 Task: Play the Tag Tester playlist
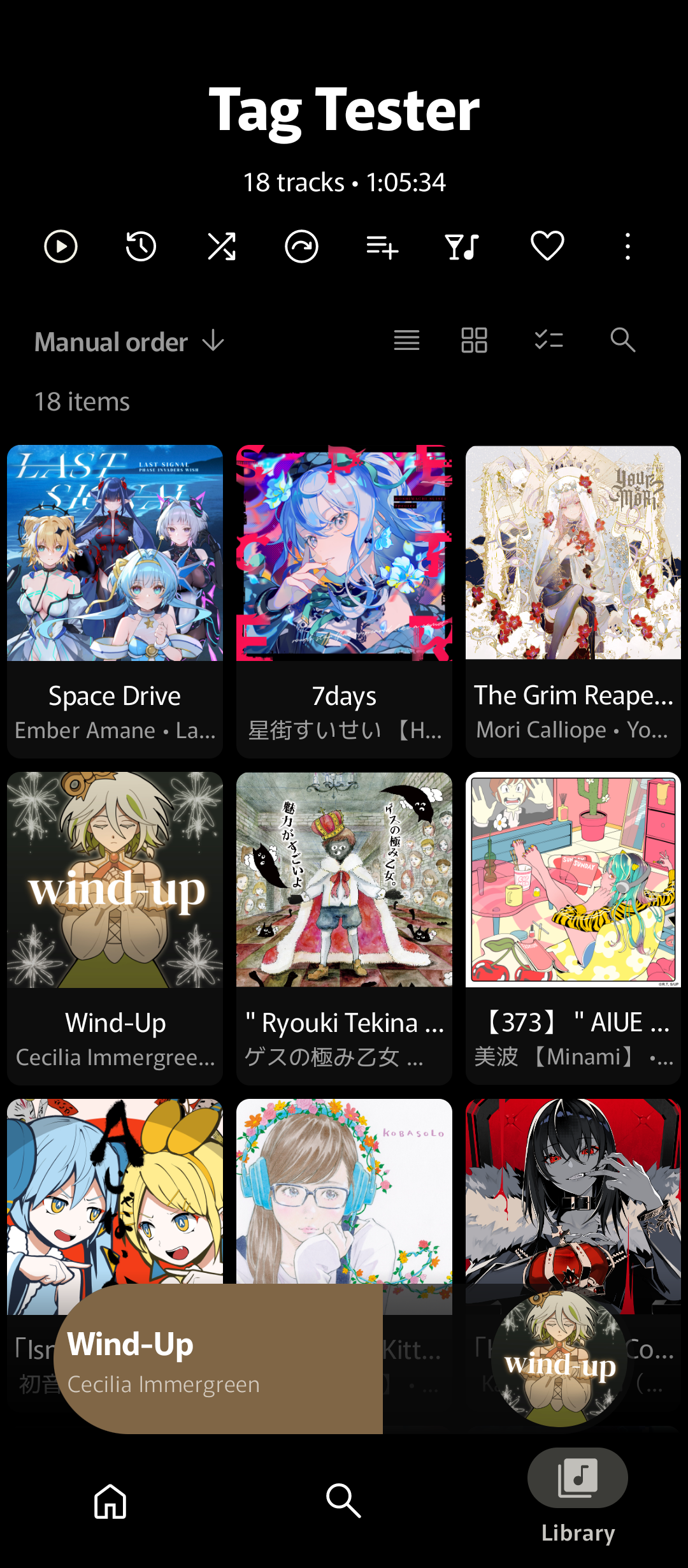(61, 247)
